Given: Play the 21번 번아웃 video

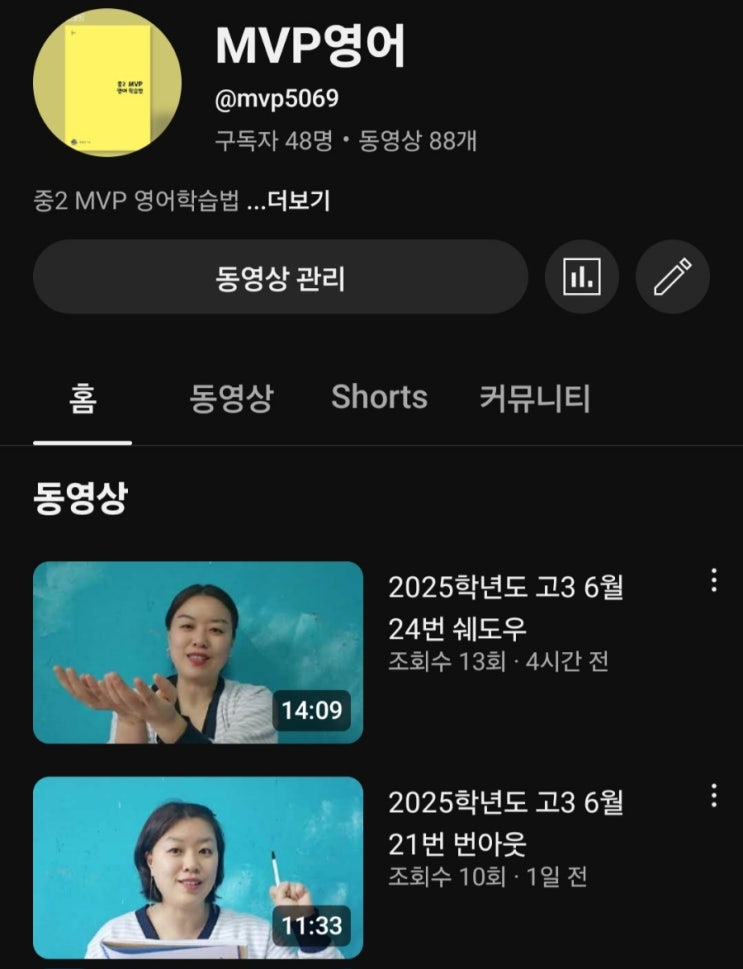Looking at the screenshot, I should click(x=198, y=867).
